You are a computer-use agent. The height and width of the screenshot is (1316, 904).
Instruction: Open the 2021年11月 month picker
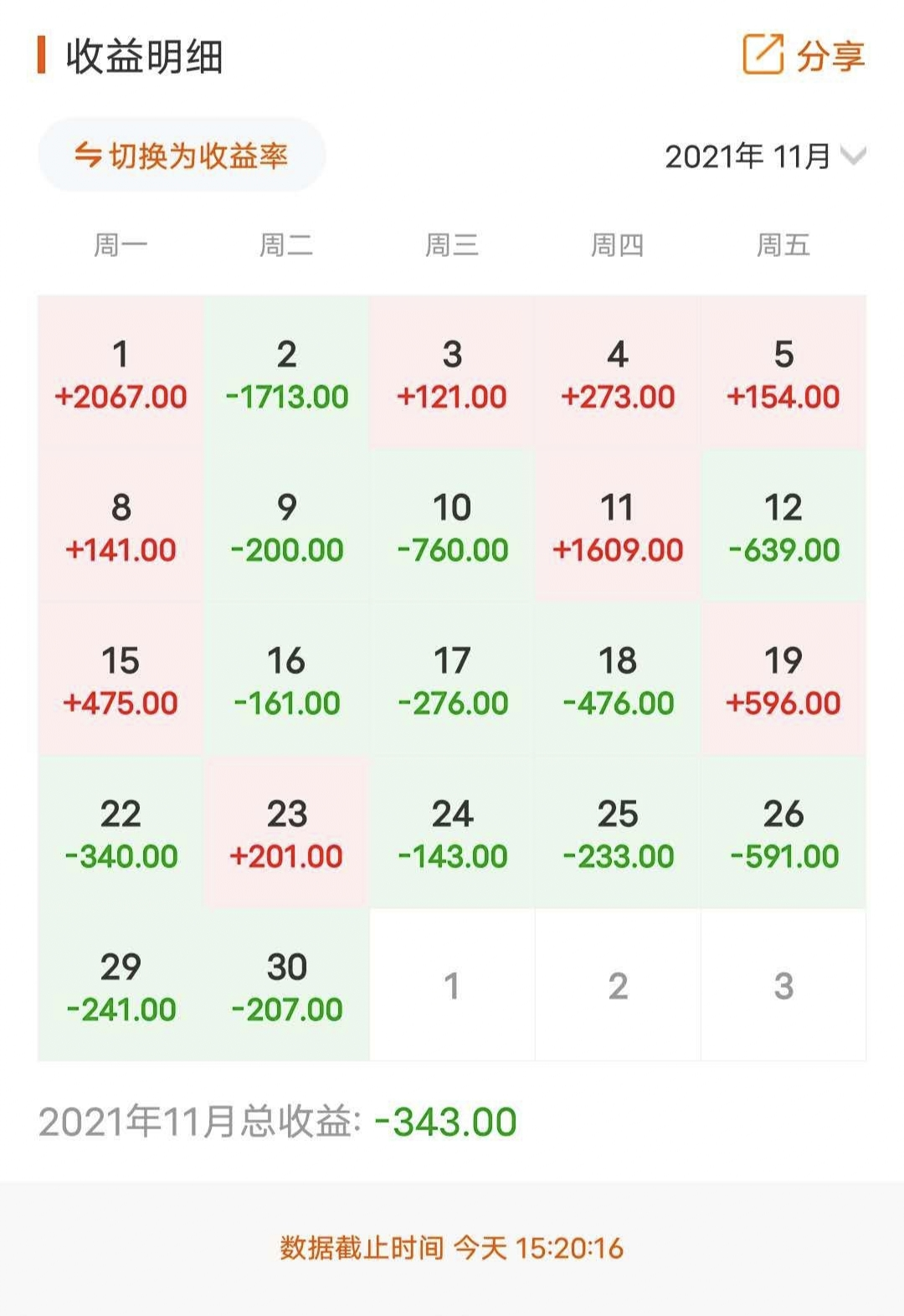point(764,157)
